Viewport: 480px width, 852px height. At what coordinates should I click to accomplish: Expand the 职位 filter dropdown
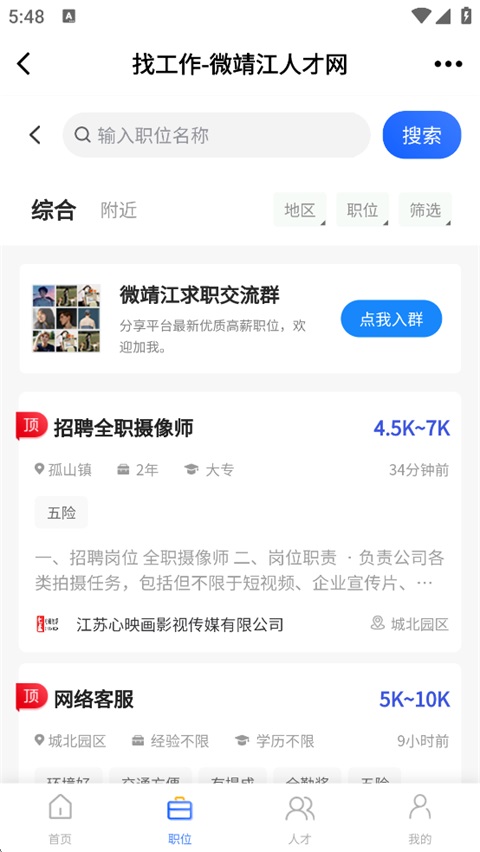pos(363,210)
